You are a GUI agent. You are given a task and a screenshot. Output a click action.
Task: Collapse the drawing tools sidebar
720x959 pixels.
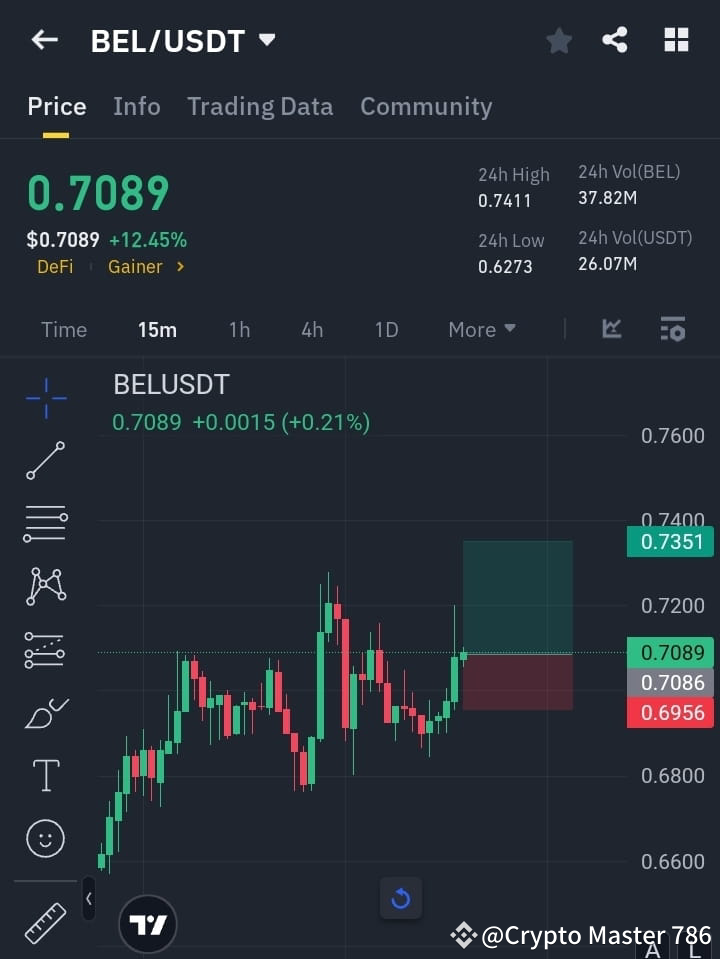coord(88,899)
